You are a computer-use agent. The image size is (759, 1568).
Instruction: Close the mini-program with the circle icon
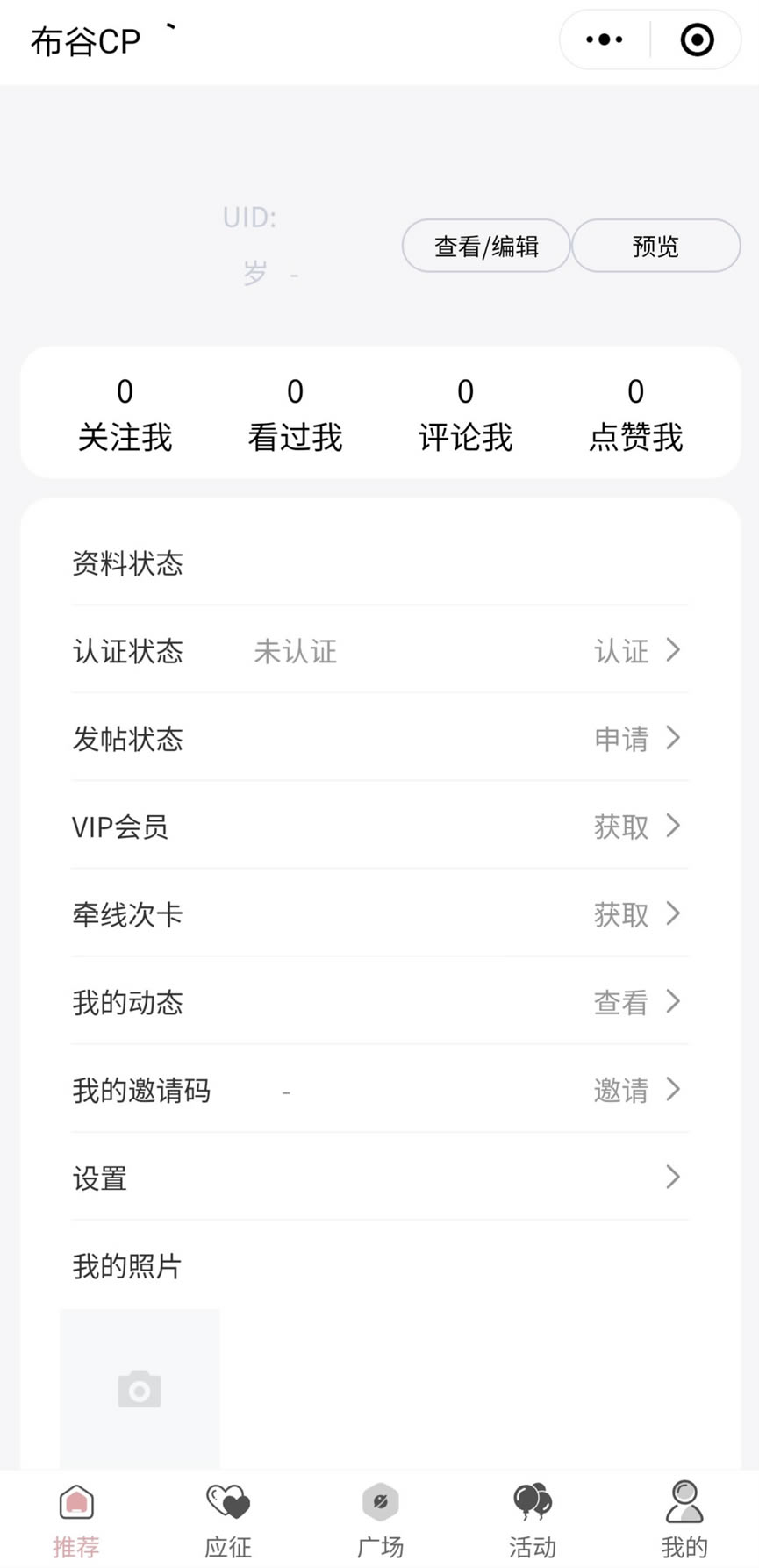(698, 39)
